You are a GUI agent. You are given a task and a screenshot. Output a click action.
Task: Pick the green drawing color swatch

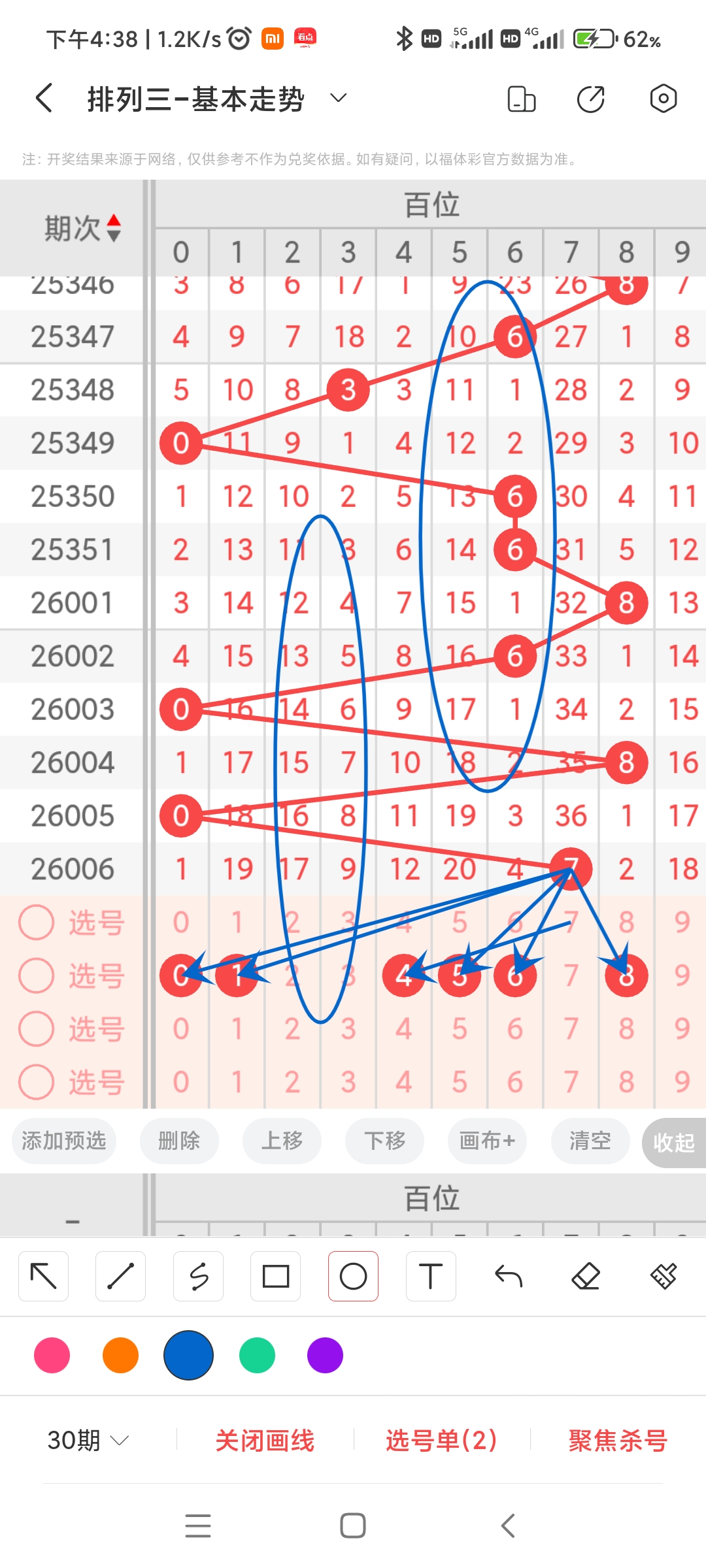click(256, 1356)
